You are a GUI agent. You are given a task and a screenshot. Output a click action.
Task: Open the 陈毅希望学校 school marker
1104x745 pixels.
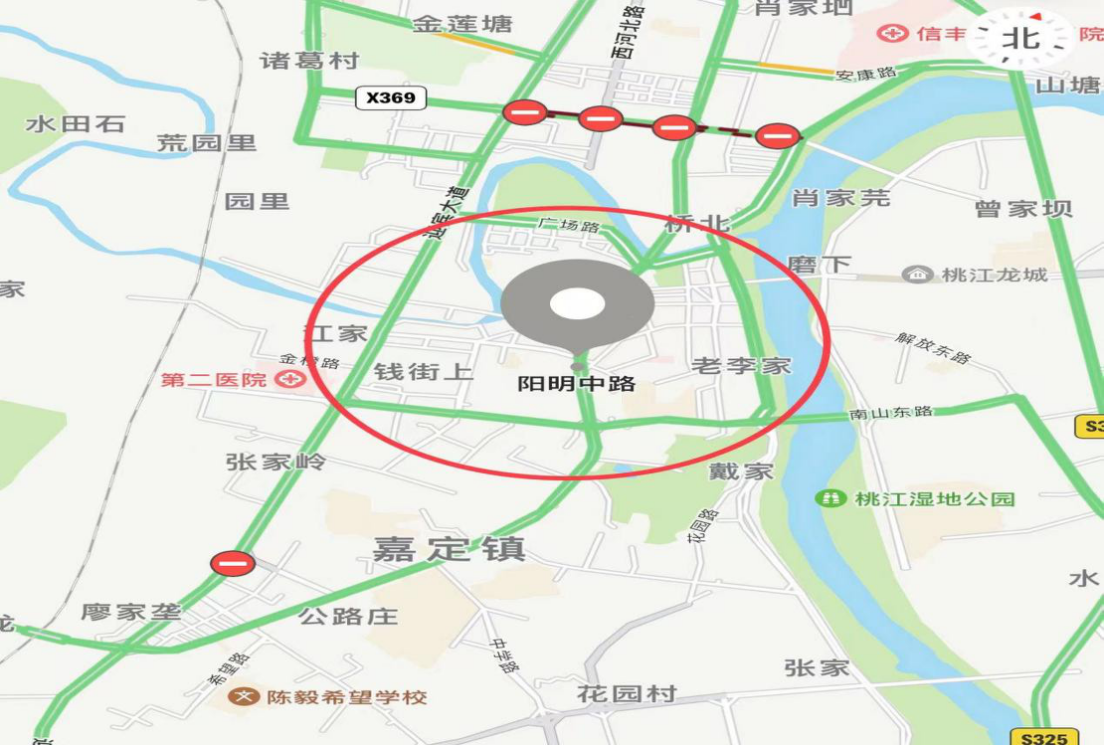[241, 696]
